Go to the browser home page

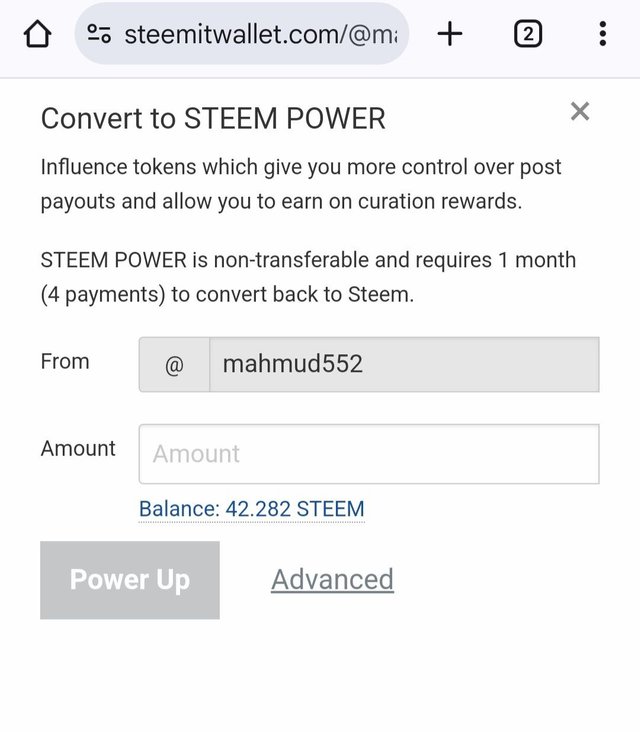coord(36,34)
